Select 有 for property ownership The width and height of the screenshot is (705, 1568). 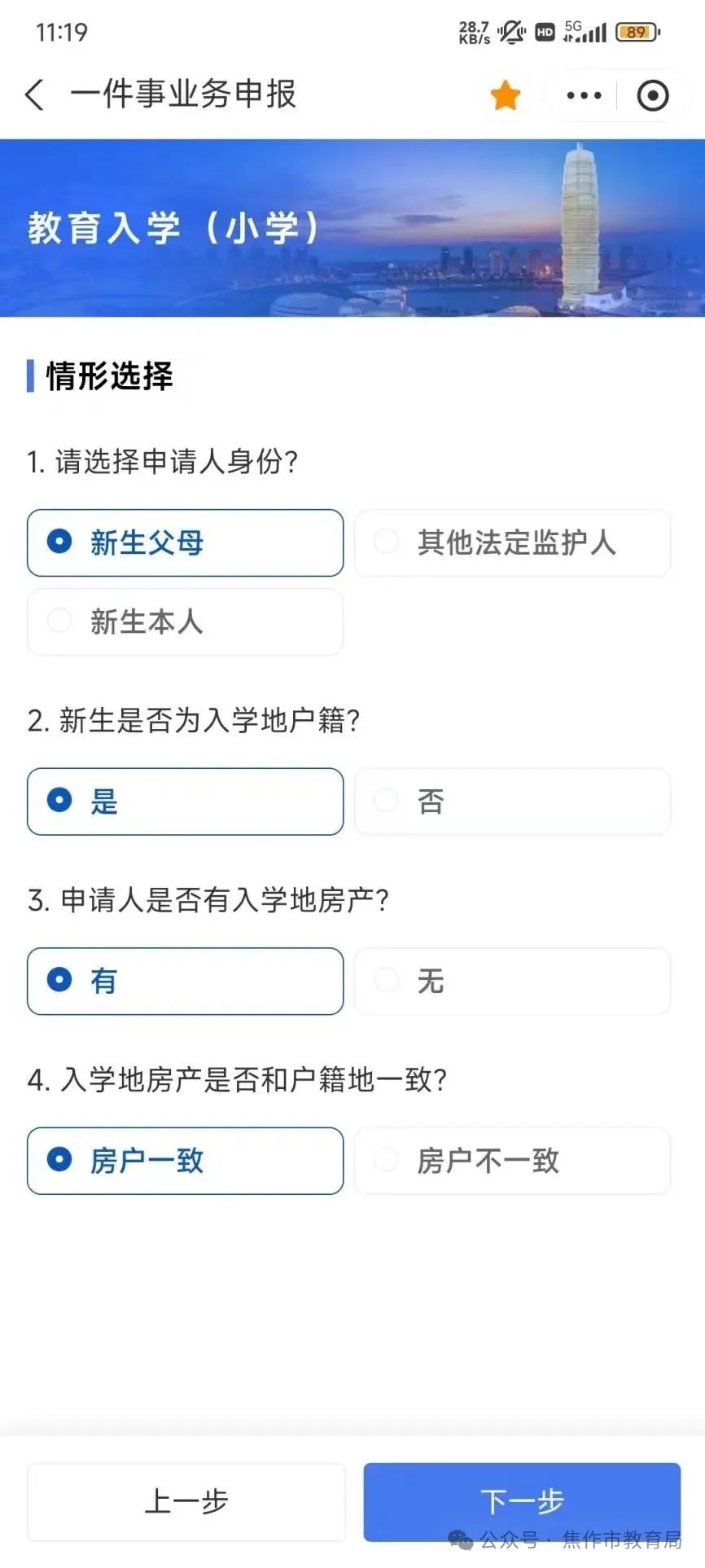(x=185, y=981)
